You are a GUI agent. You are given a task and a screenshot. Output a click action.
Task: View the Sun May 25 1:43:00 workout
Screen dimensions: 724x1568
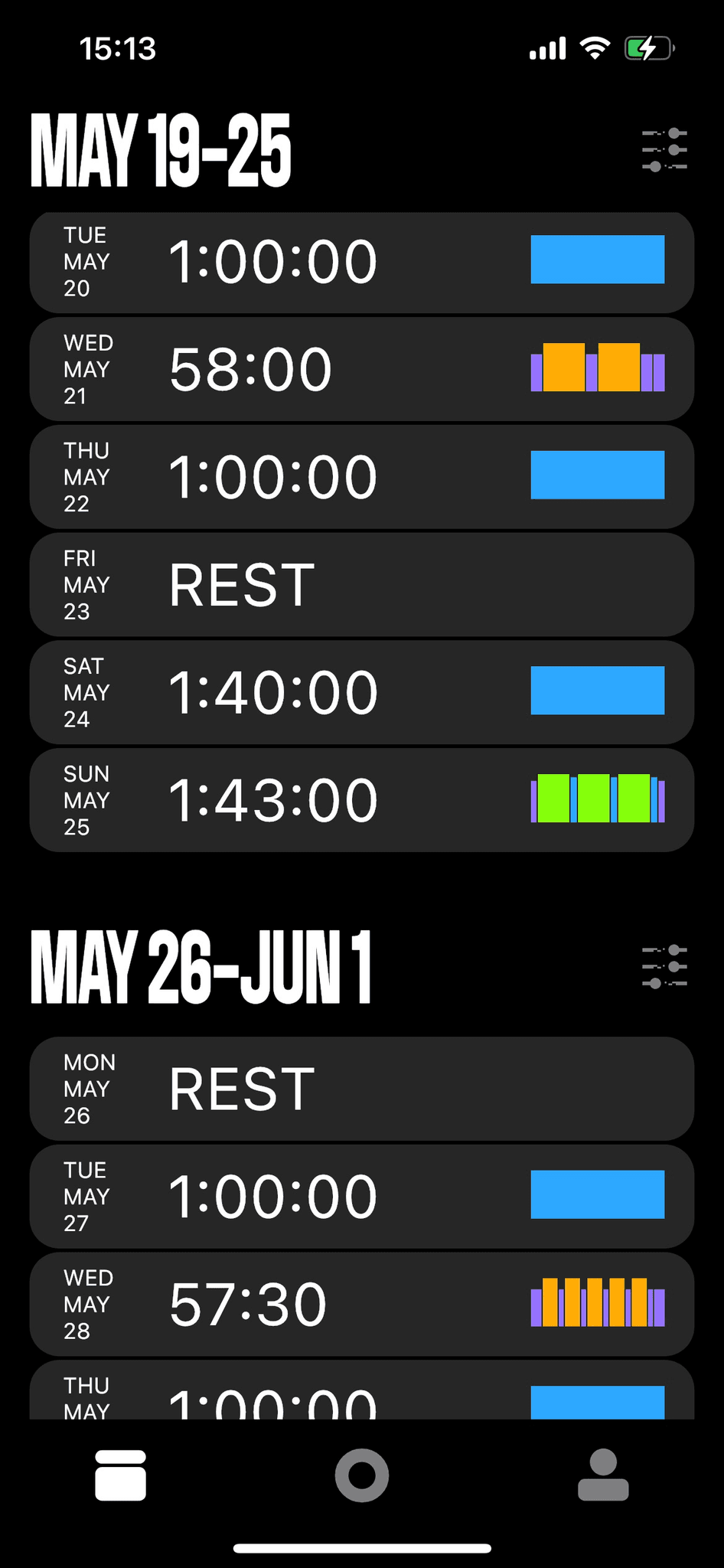(361, 800)
